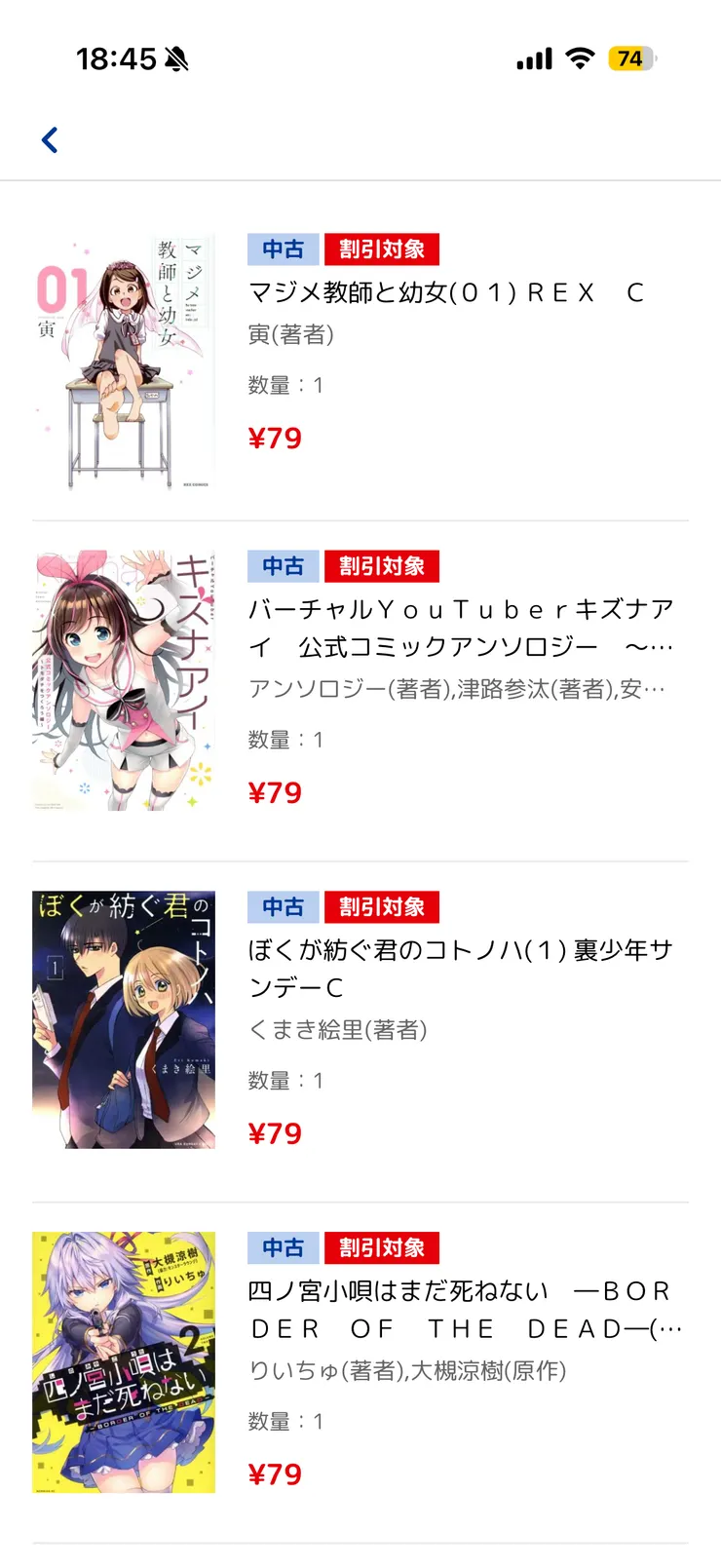
Task: Tap the back chevron arrow
Action: [x=50, y=139]
